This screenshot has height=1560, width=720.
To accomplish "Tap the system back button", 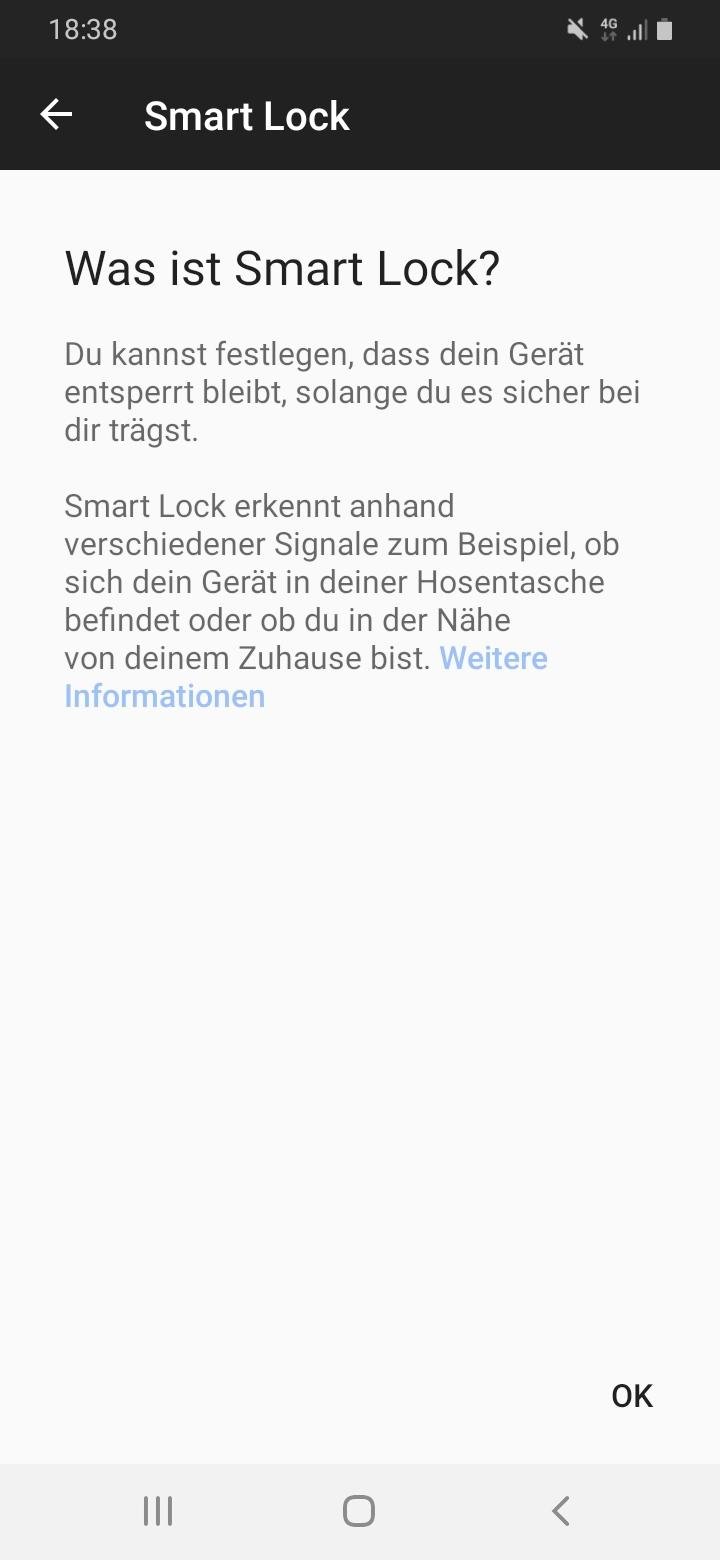I will [561, 1511].
